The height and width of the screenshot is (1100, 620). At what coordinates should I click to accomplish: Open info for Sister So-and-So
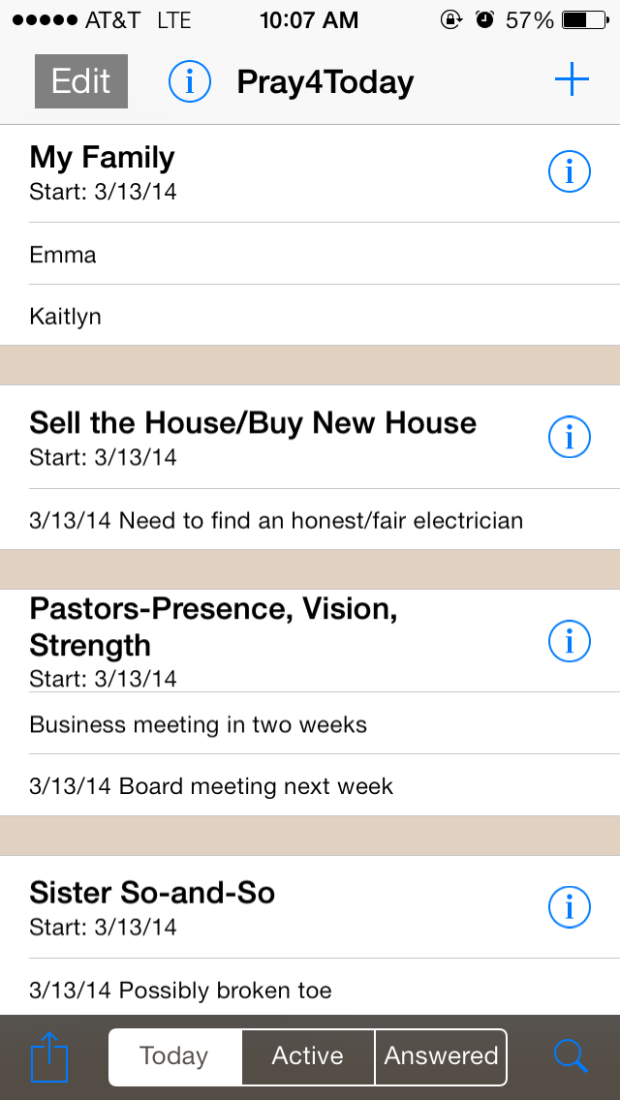pos(569,906)
